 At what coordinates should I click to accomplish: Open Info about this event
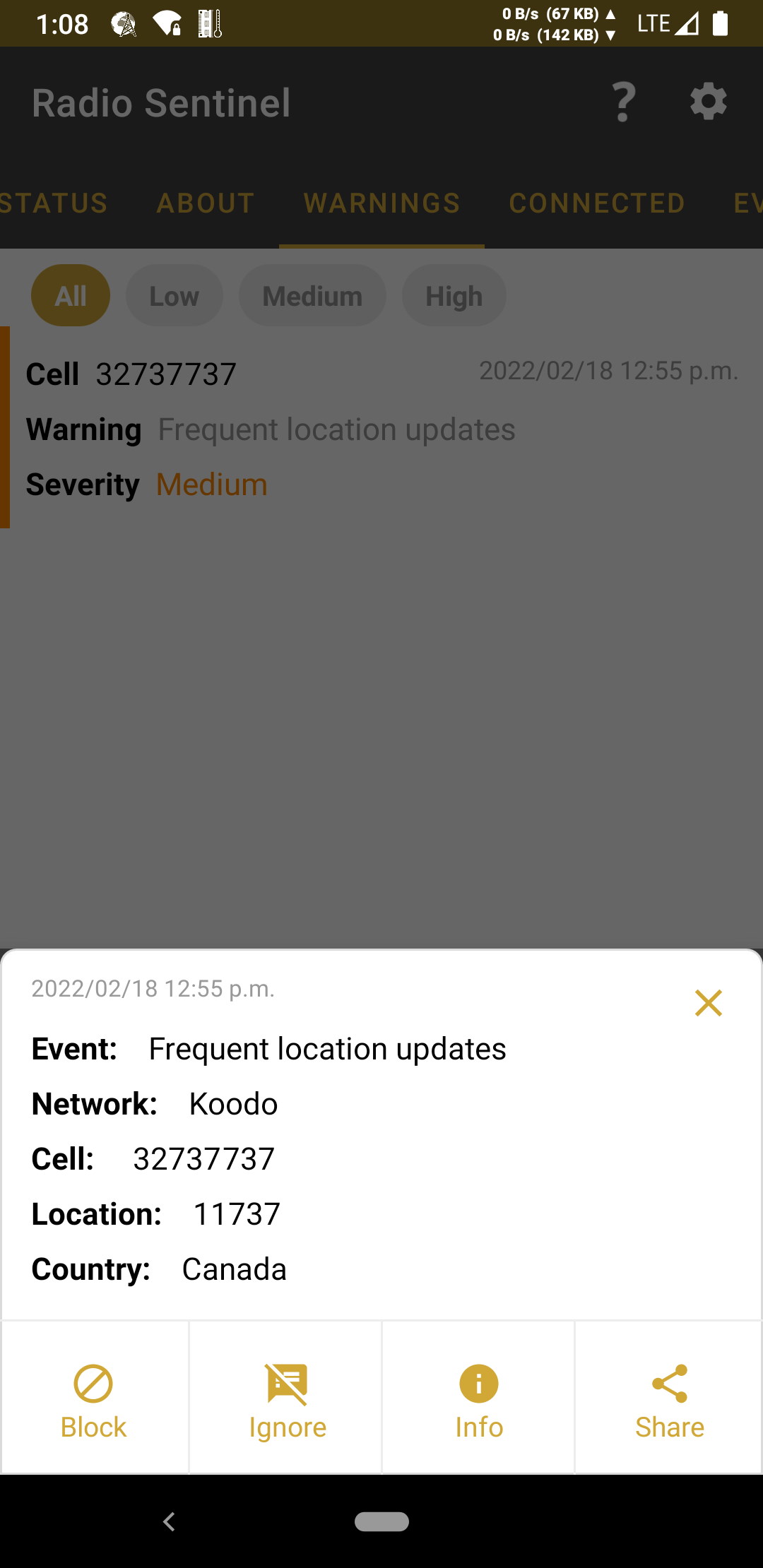coord(478,1397)
